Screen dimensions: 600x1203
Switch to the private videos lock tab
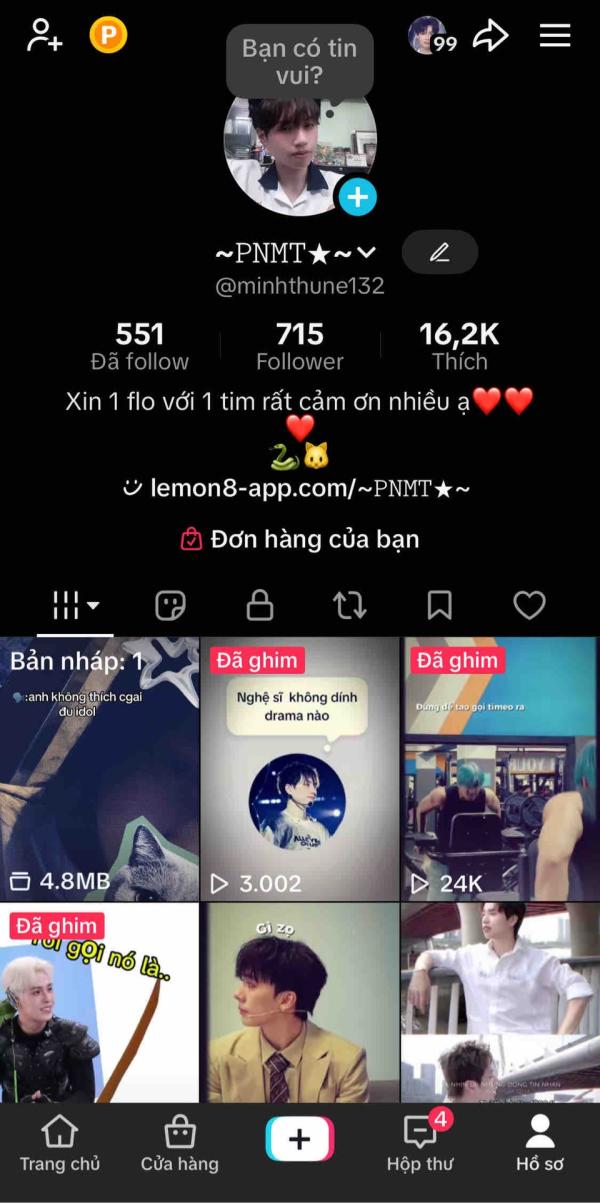[260, 605]
